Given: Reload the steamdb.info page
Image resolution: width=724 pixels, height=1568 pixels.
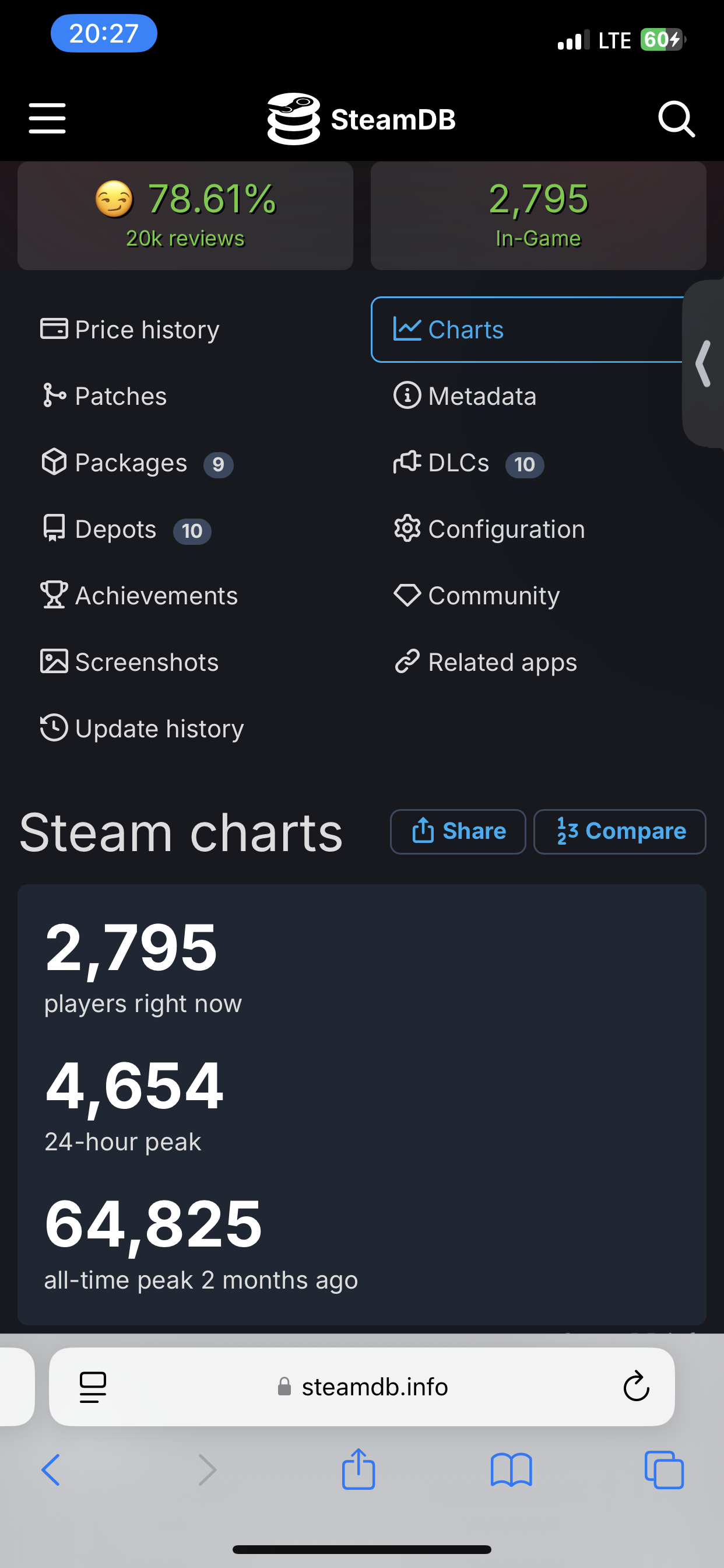Looking at the screenshot, I should coord(637,1387).
